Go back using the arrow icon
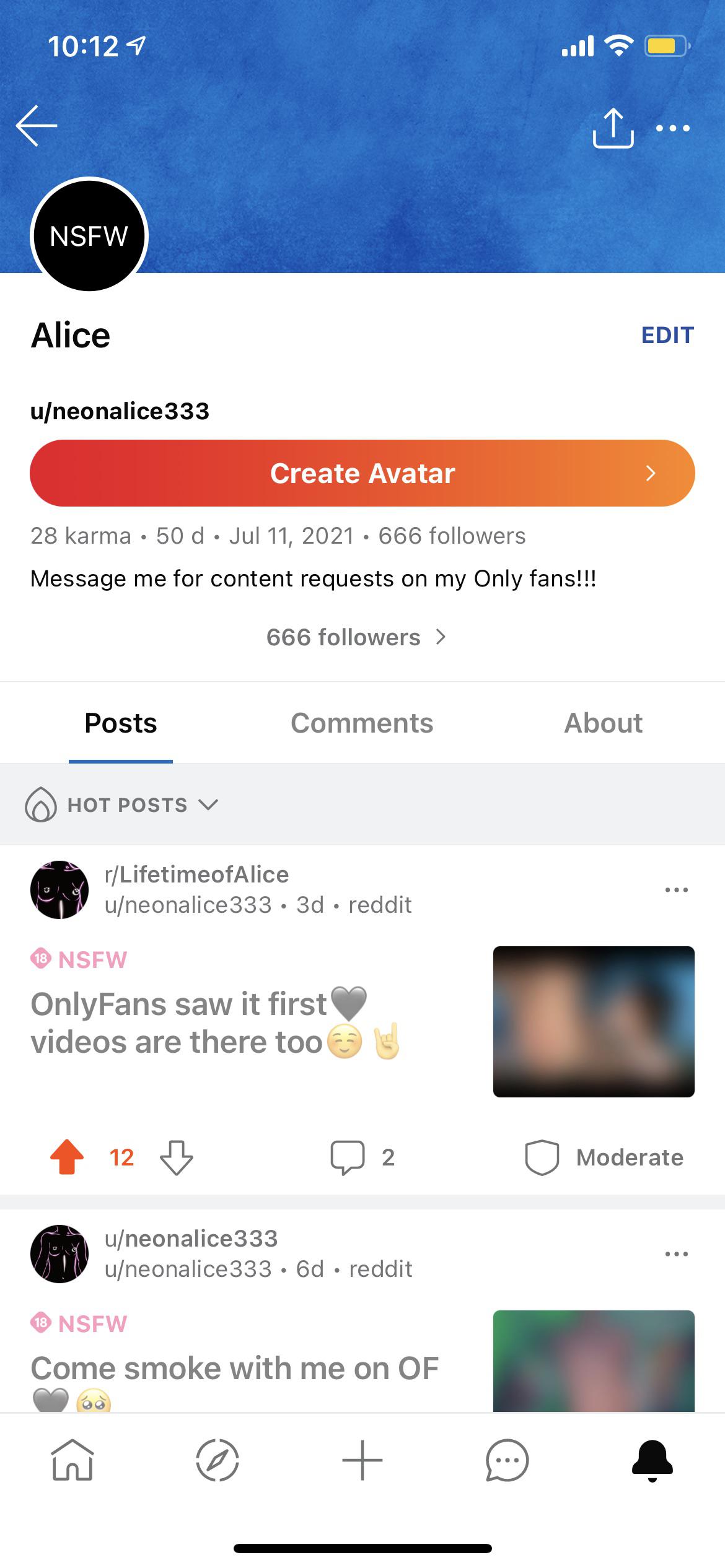725x1568 pixels. pos(37,126)
